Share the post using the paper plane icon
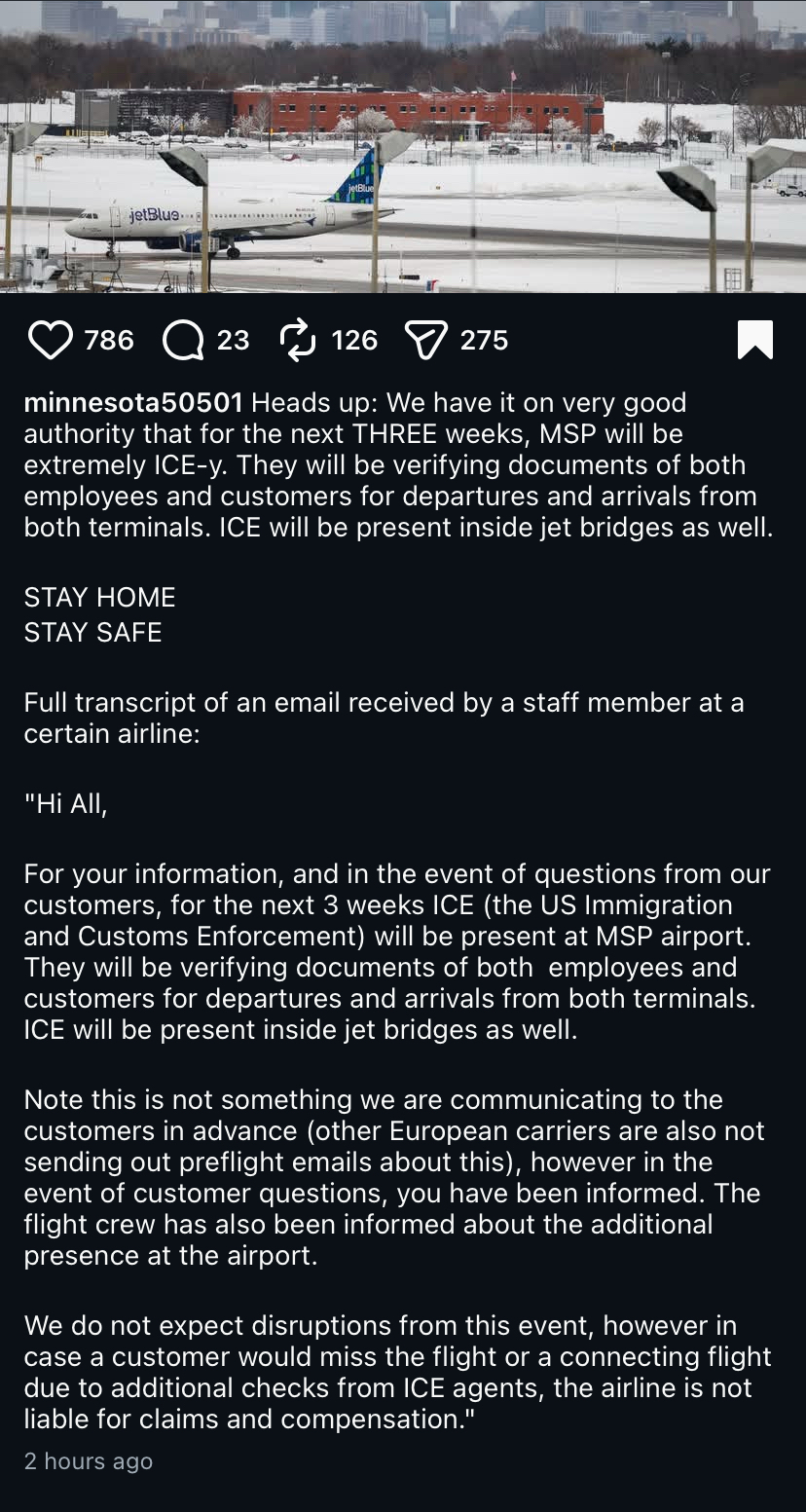 (425, 340)
